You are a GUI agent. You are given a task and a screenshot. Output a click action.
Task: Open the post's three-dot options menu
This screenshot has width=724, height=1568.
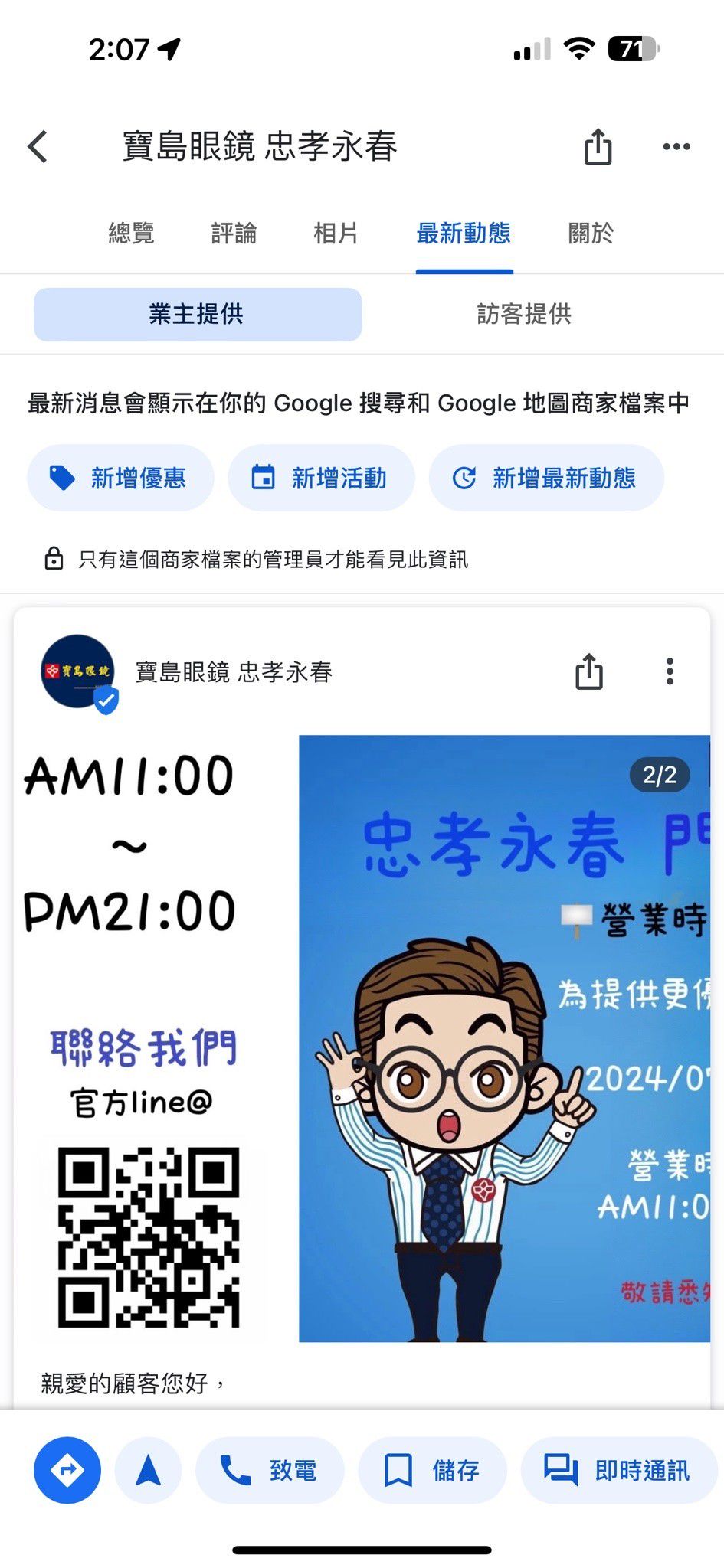tap(670, 671)
